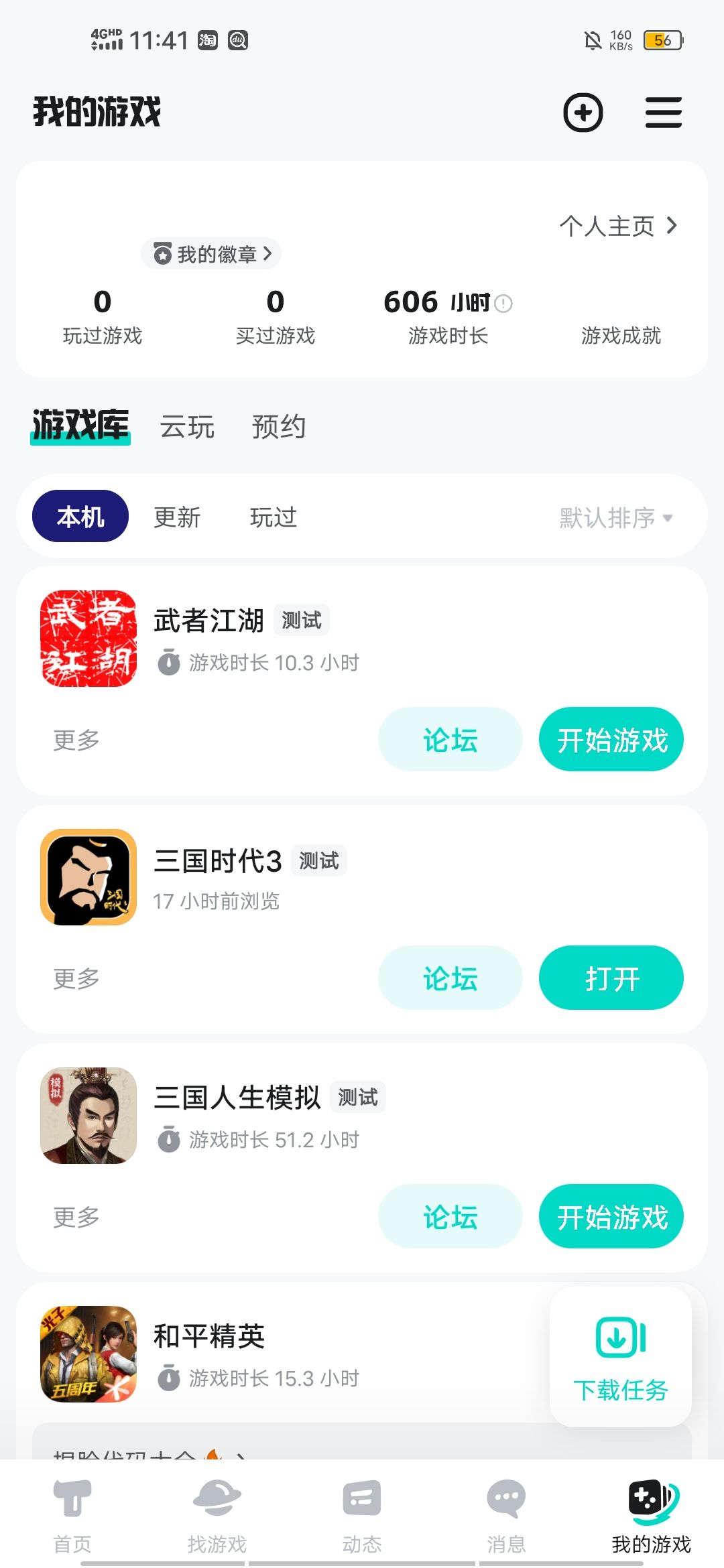
Task: Switch to the 云玩 tab
Action: pos(187,427)
